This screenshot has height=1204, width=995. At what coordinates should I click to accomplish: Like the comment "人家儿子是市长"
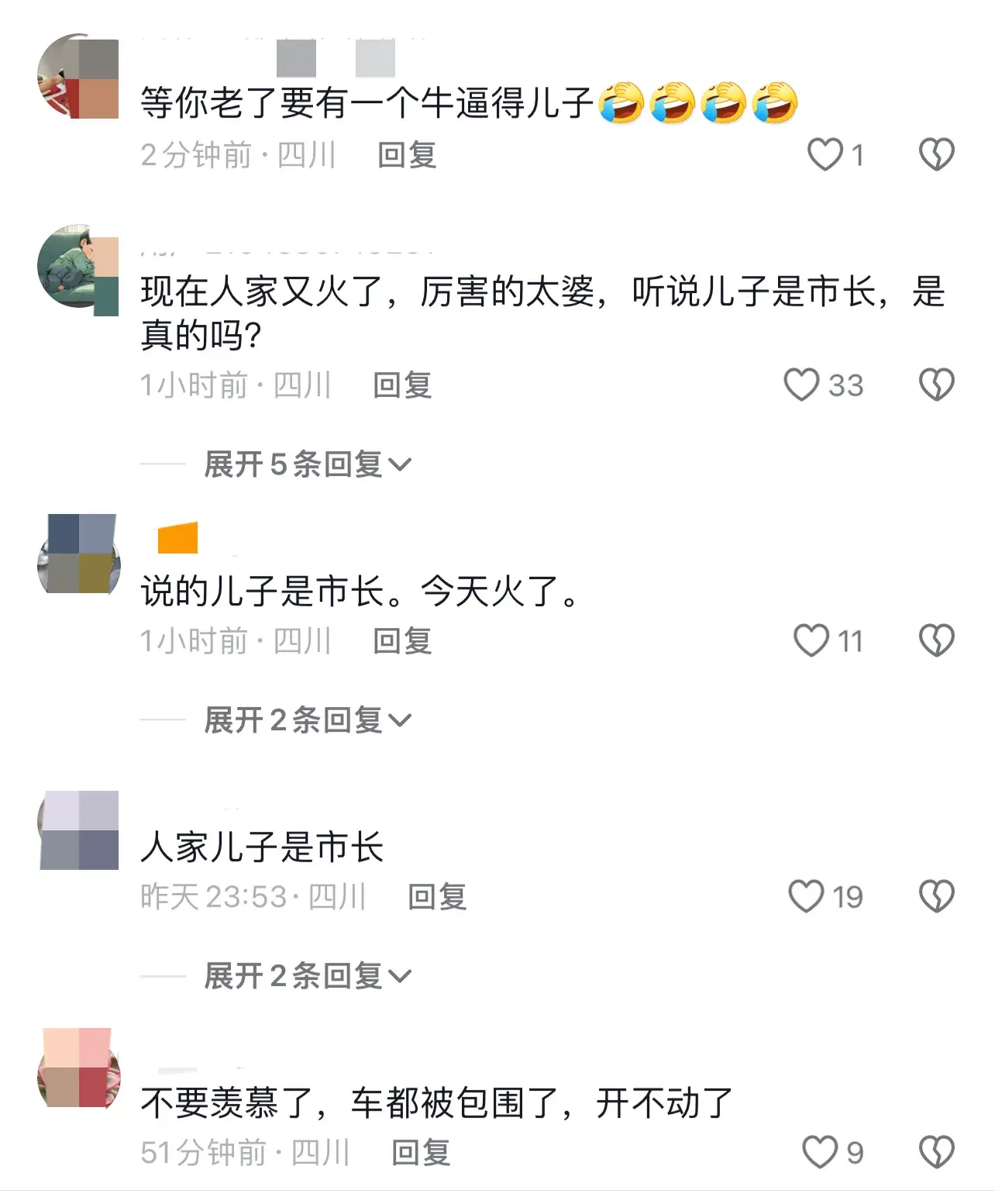pyautogui.click(x=806, y=896)
